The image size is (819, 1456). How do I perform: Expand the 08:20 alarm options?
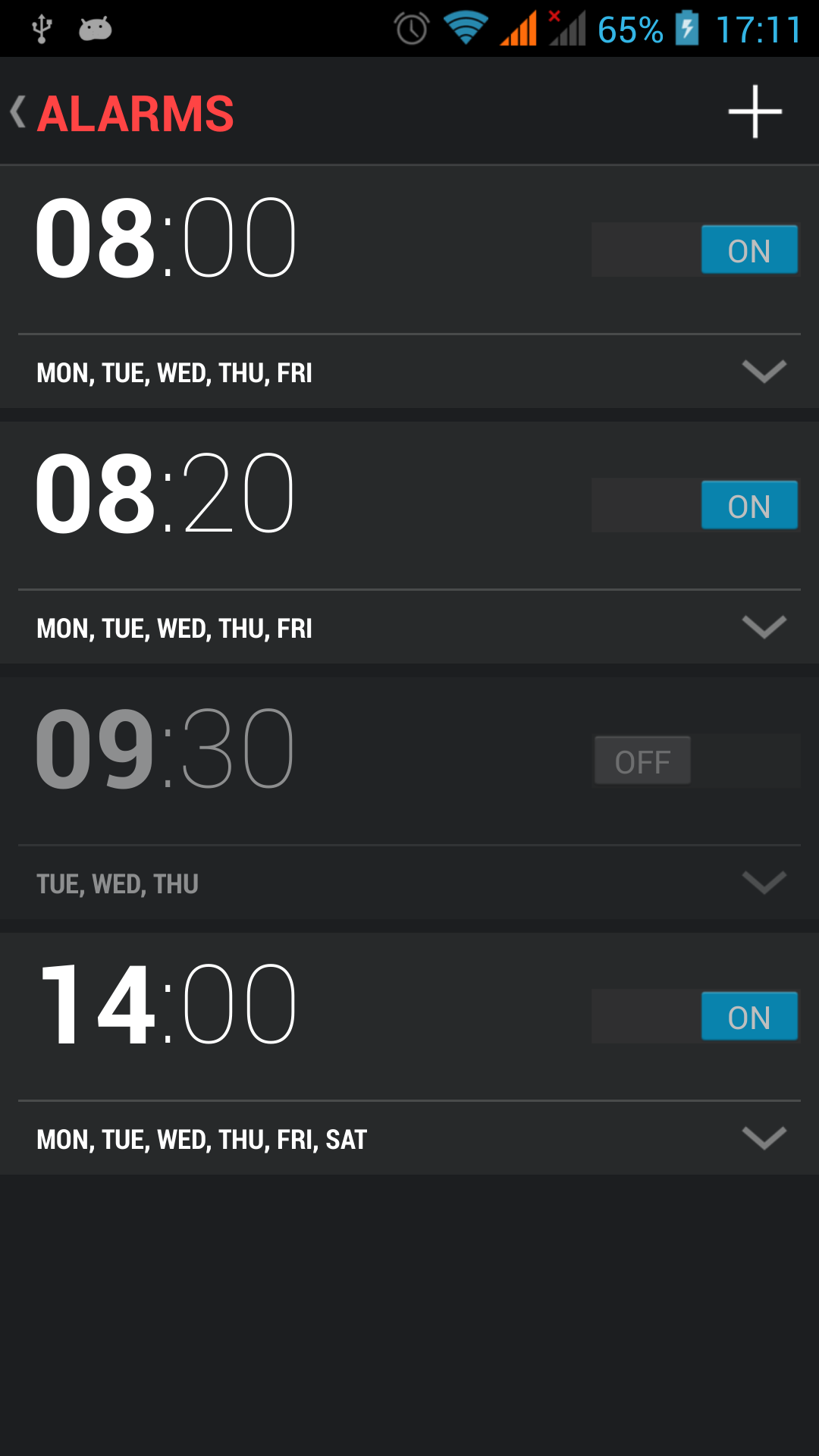pyautogui.click(x=764, y=627)
